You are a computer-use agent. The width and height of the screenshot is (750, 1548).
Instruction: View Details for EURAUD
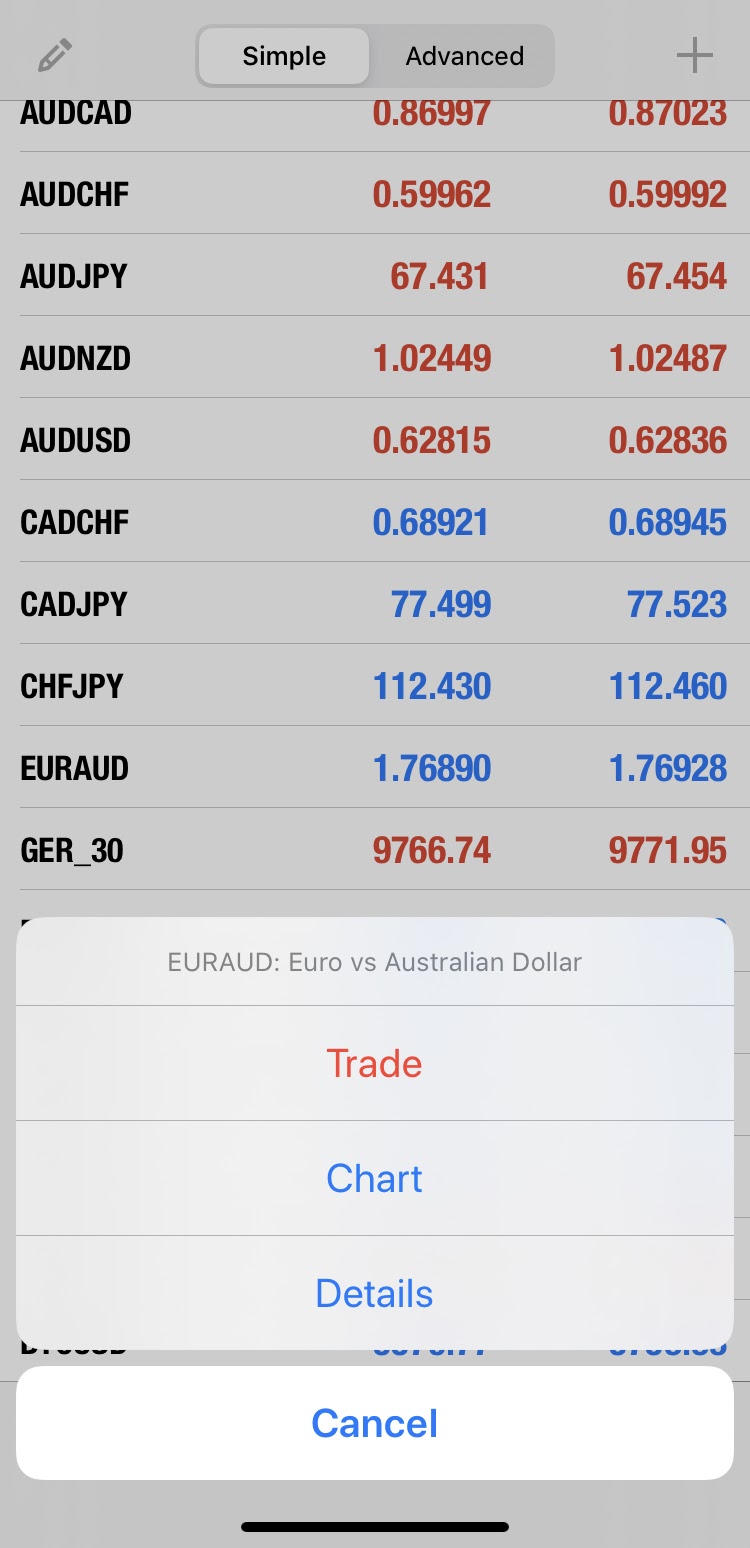[x=374, y=1293]
